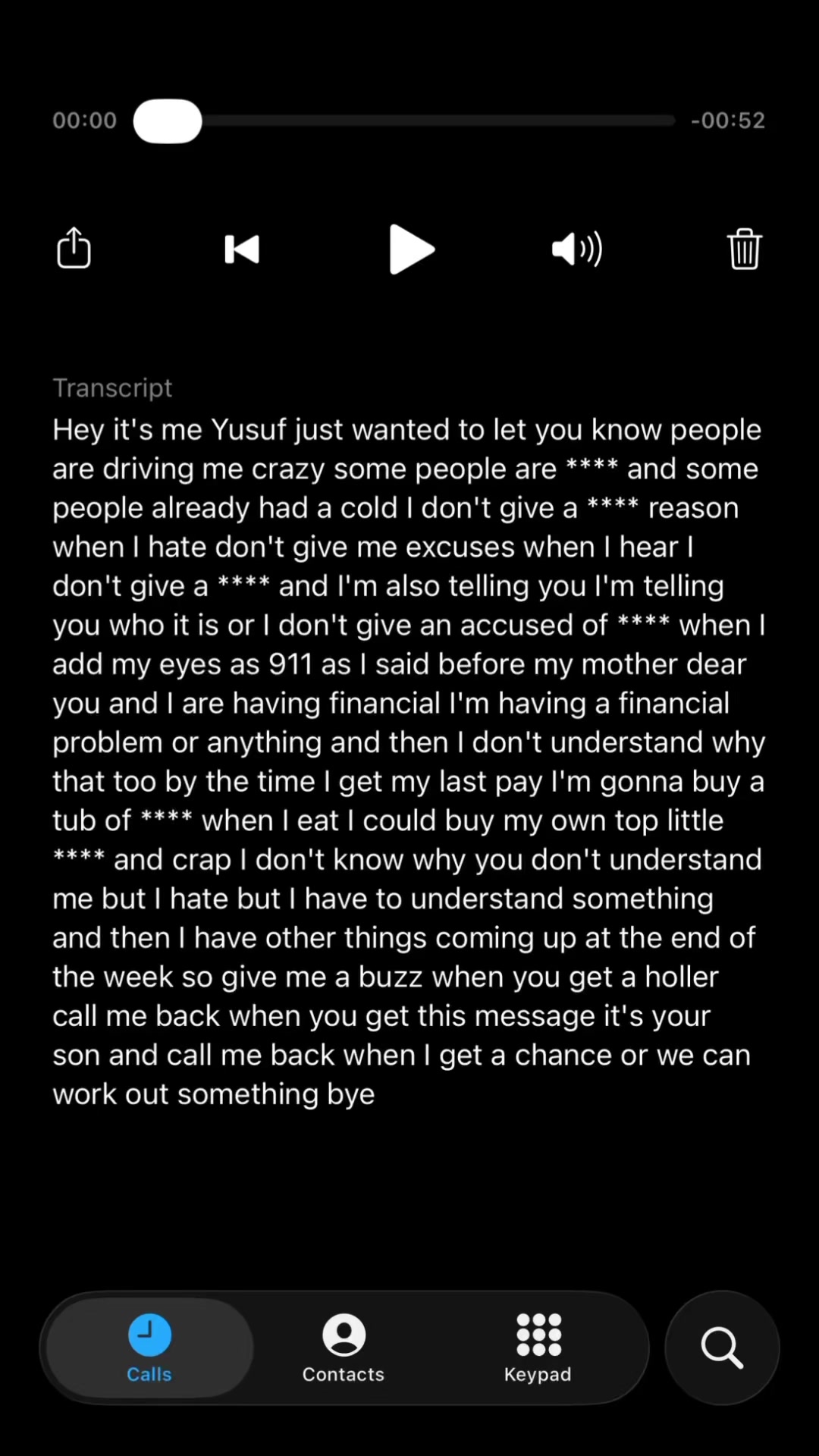Delete this voicemail with the trash icon
The height and width of the screenshot is (1456, 819).
(745, 249)
